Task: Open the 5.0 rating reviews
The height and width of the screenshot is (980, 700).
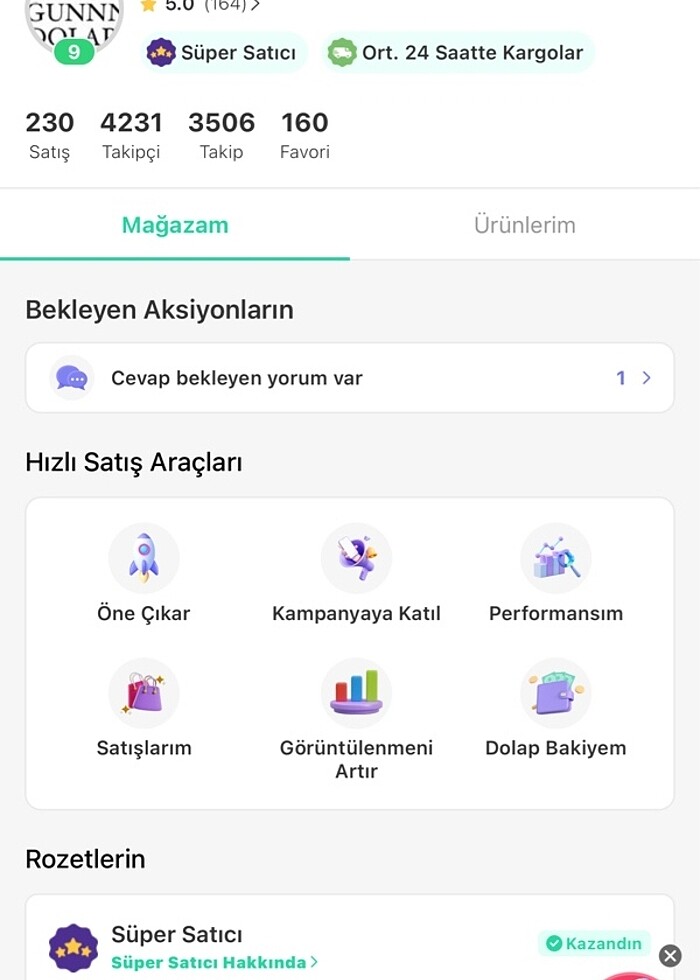Action: 200,5
